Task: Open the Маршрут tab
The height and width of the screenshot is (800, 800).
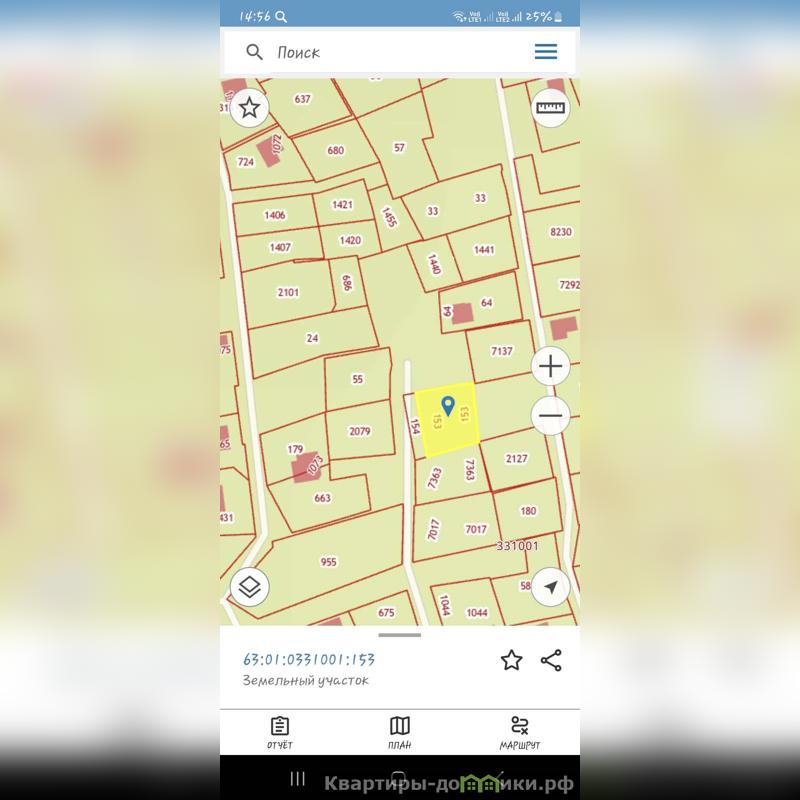Action: point(520,733)
